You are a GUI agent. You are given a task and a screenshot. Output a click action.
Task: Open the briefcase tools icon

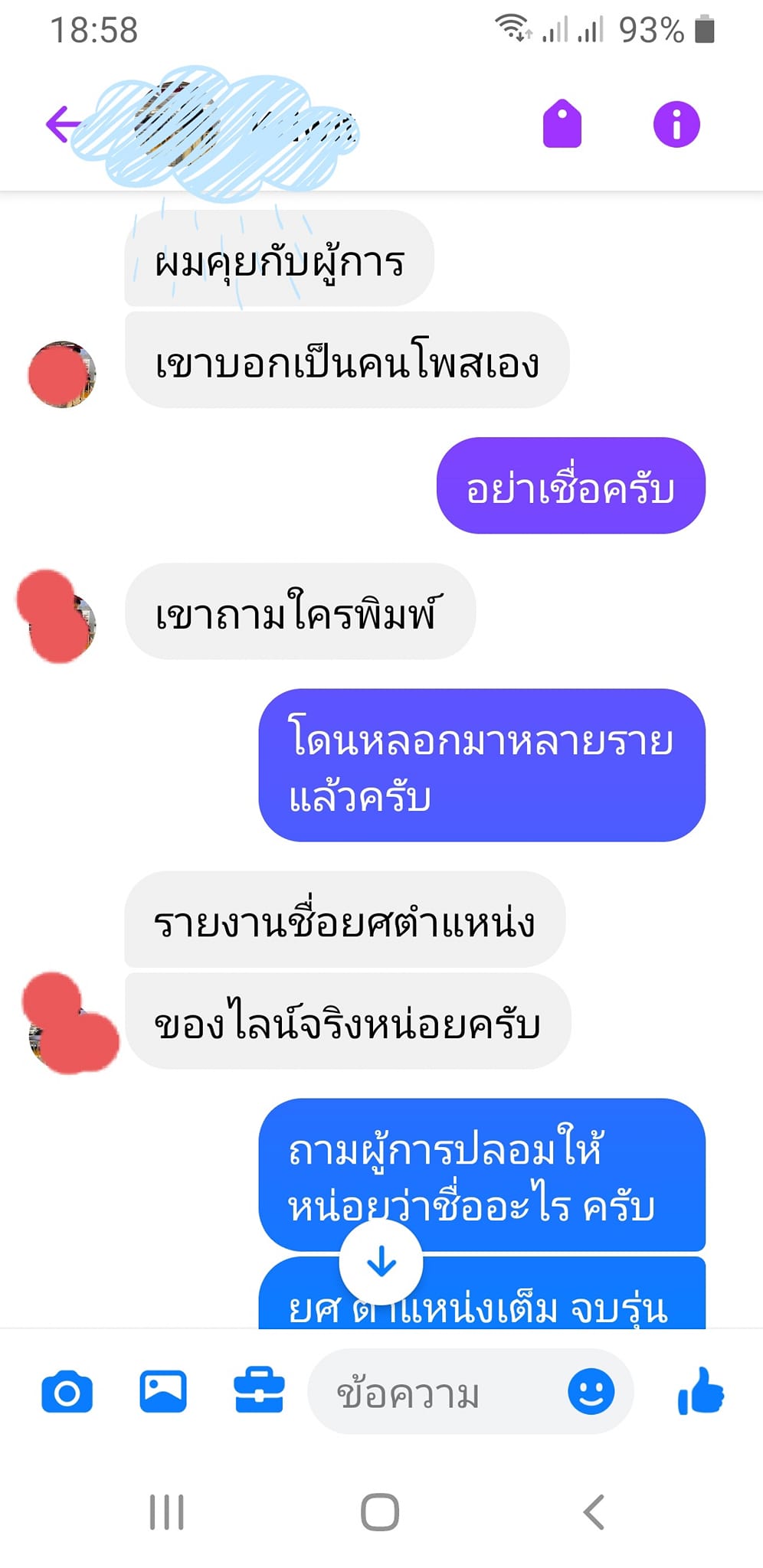pyautogui.click(x=259, y=1391)
